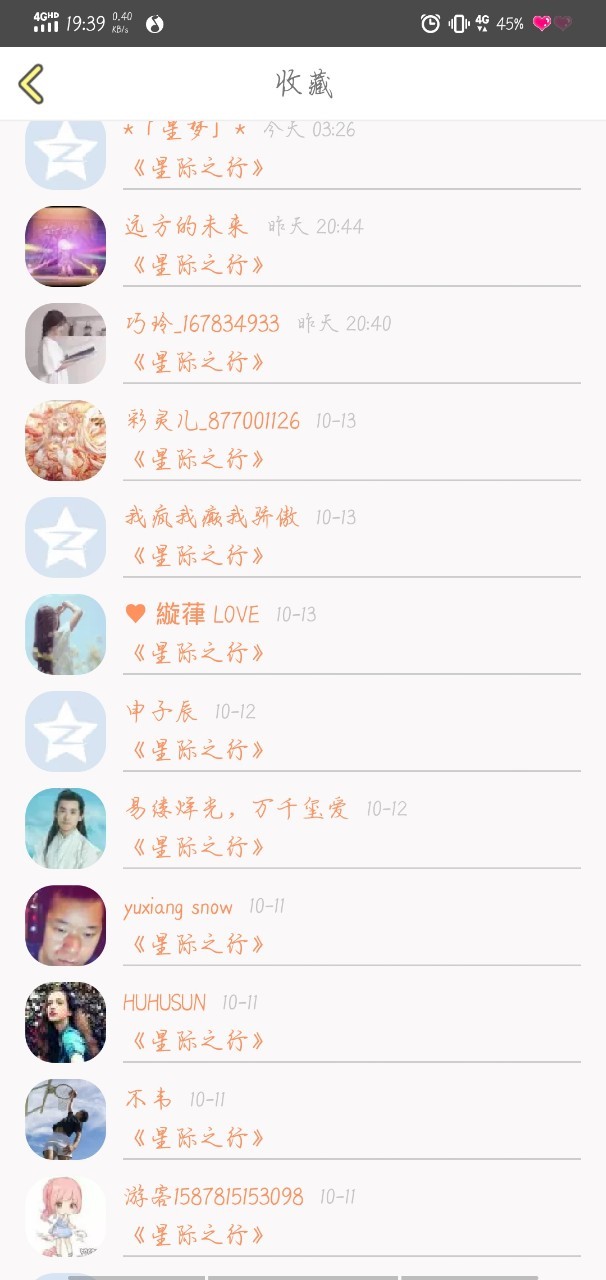This screenshot has width=606, height=1280.
Task: Select the favorite from HUHUSUN
Action: click(303, 1022)
